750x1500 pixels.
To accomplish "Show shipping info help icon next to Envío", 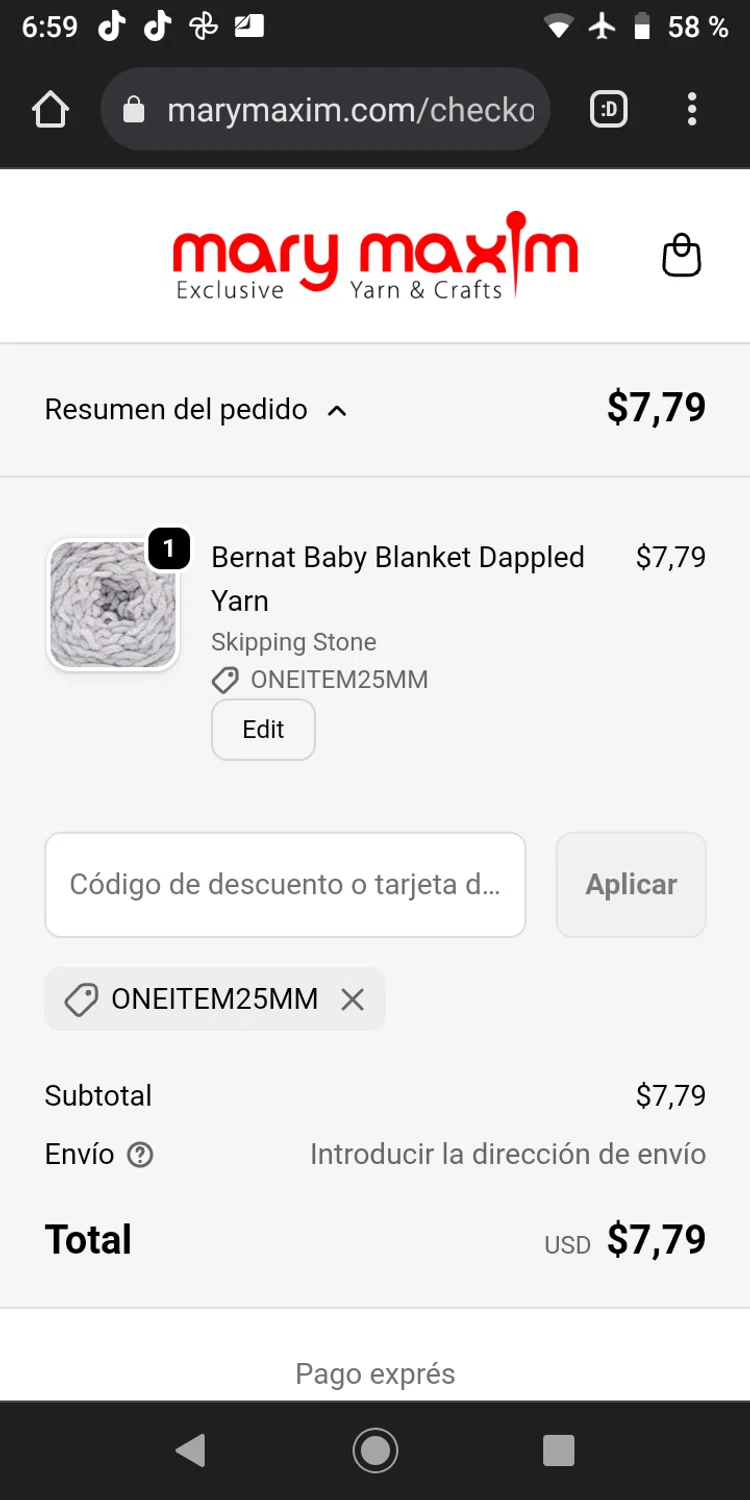I will point(141,1155).
